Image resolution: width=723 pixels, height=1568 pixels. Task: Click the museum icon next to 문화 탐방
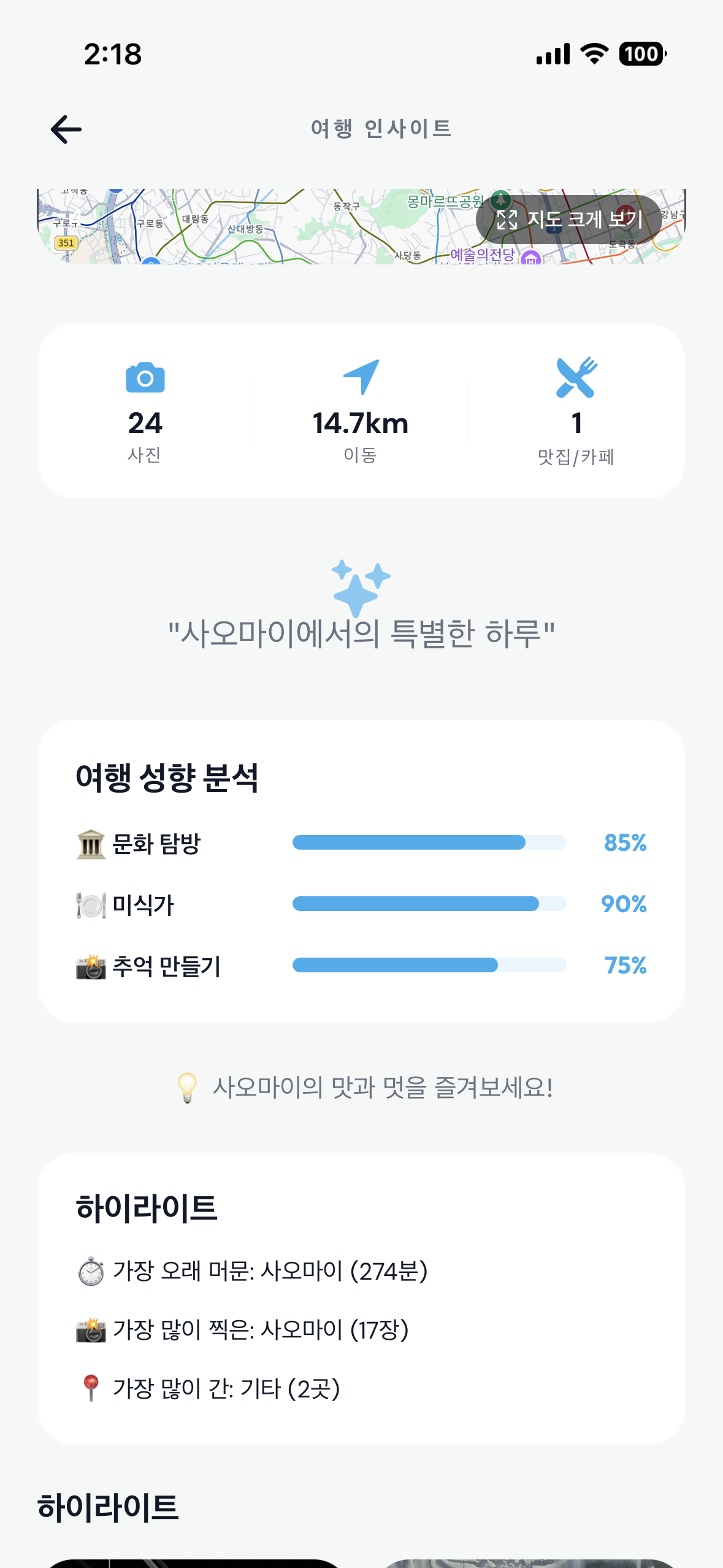coord(91,842)
